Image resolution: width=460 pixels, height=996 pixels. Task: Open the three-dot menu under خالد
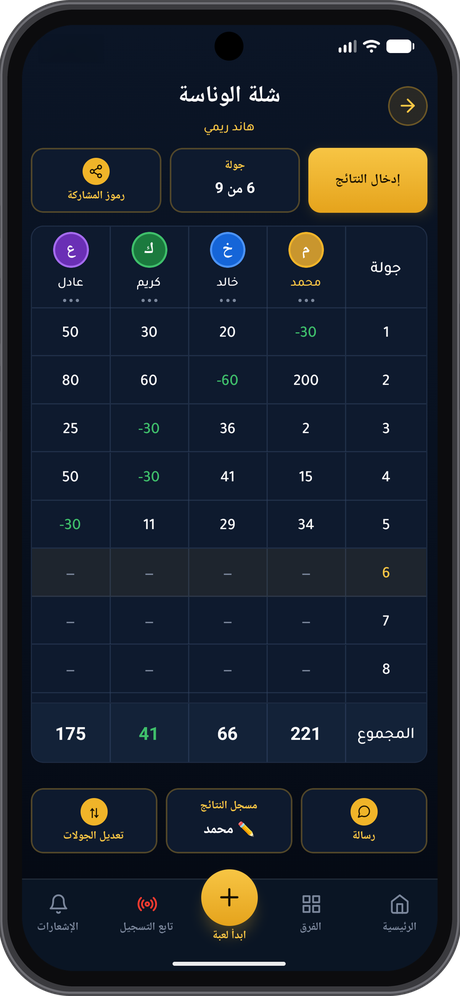point(227,300)
